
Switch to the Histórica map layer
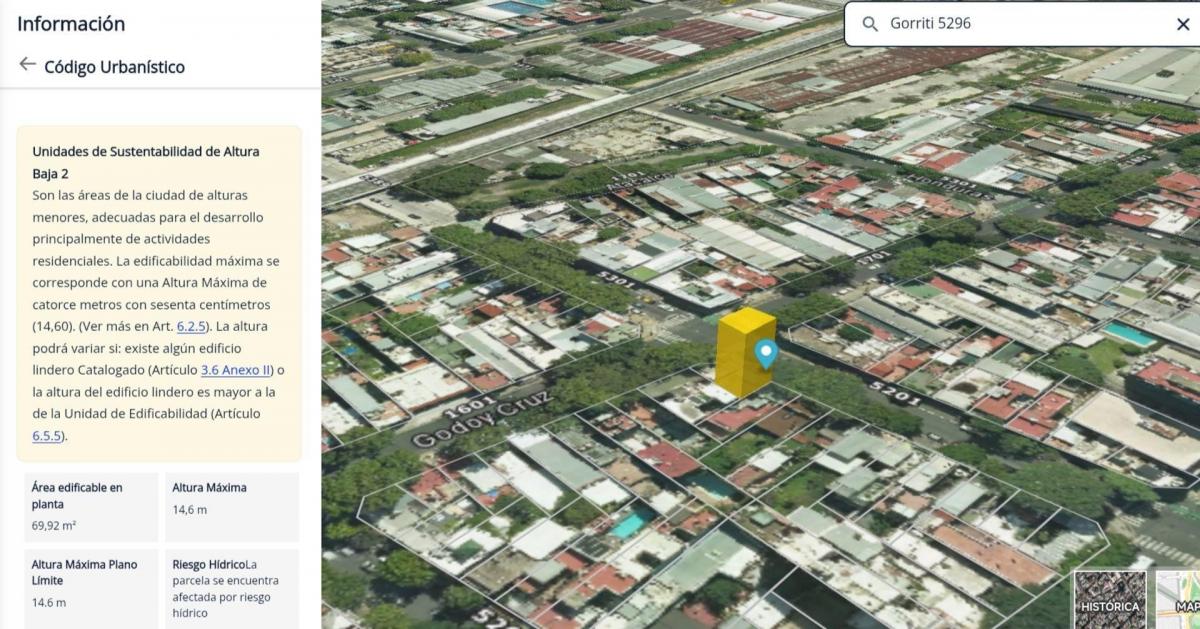tap(1109, 599)
